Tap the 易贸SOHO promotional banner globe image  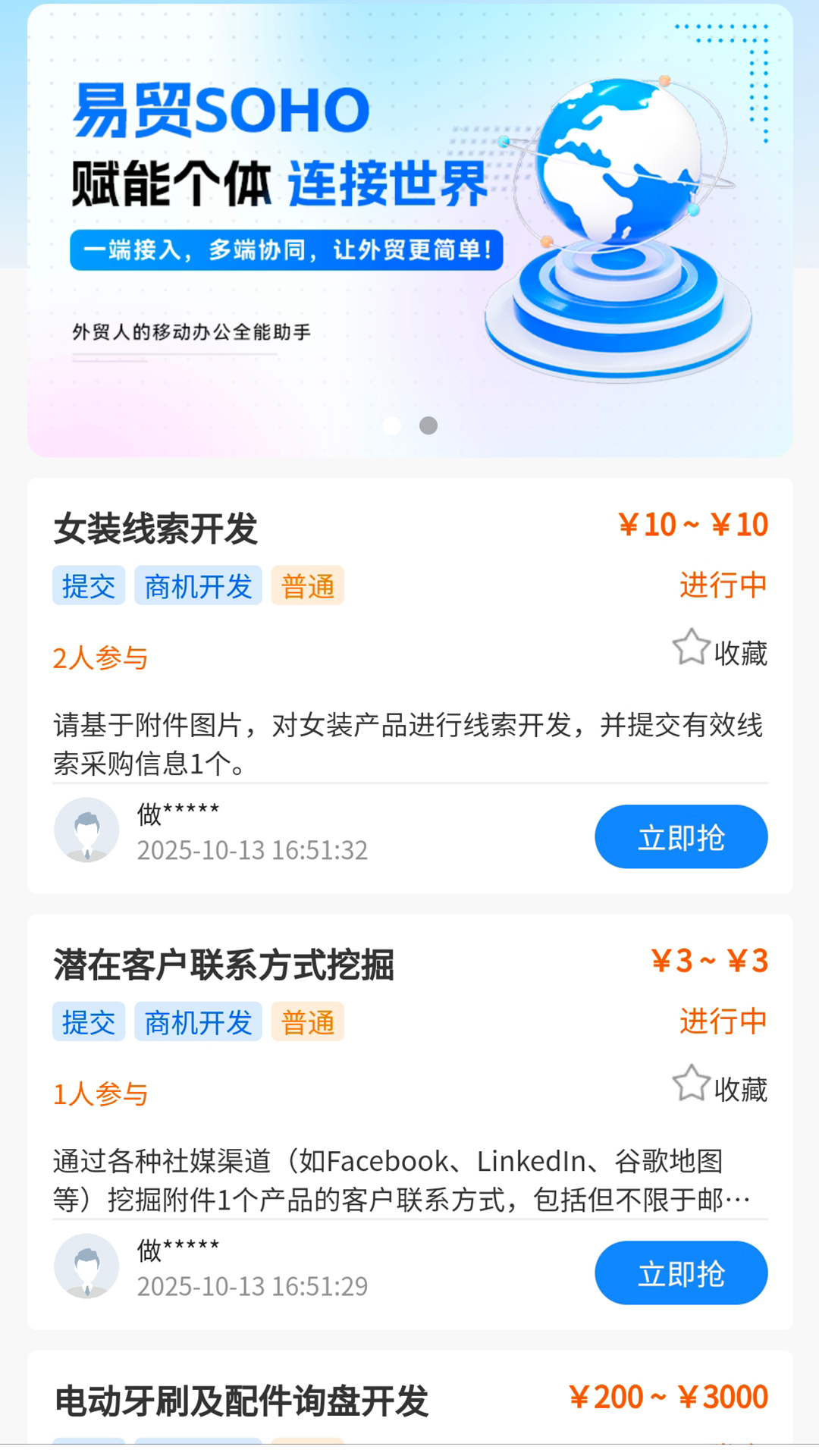(x=614, y=174)
